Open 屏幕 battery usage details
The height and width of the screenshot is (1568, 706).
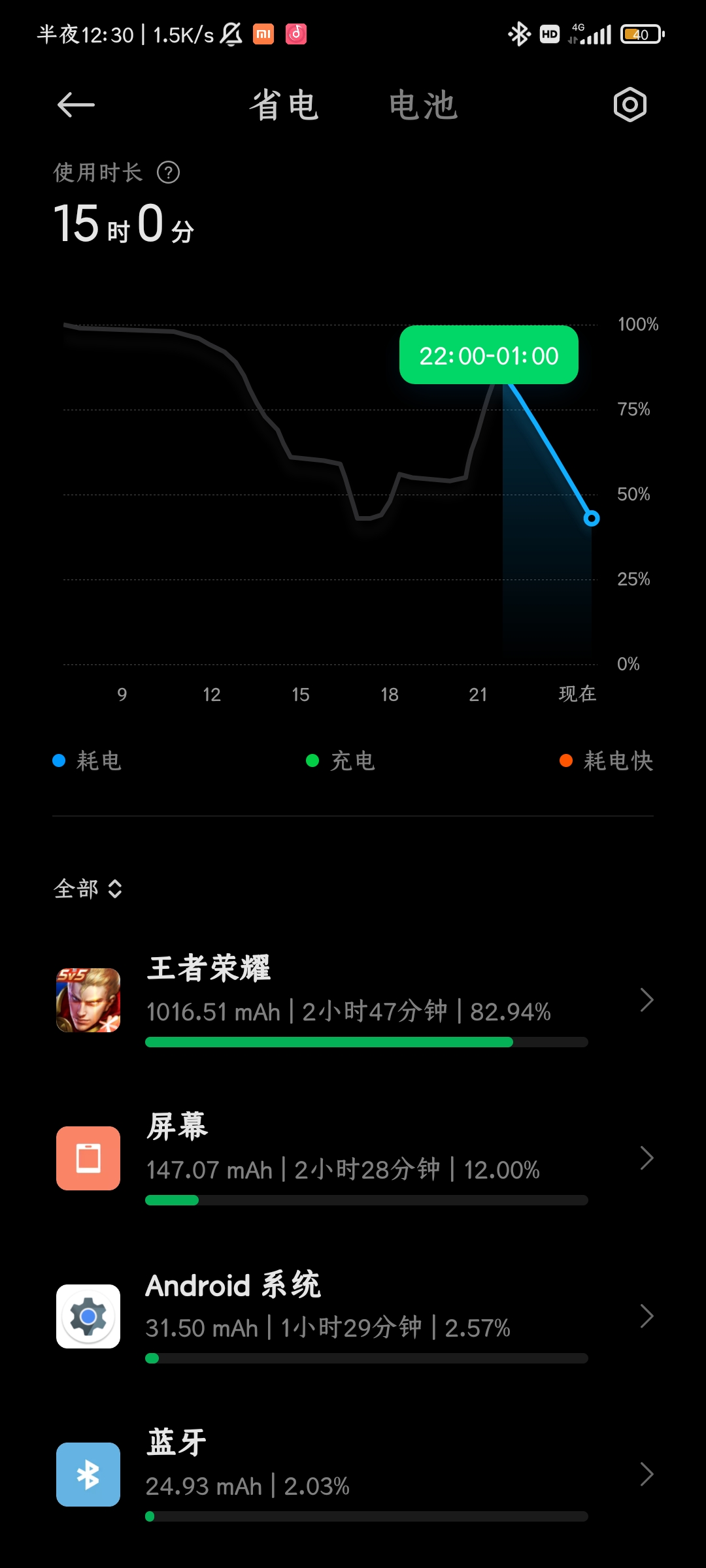point(353,1158)
